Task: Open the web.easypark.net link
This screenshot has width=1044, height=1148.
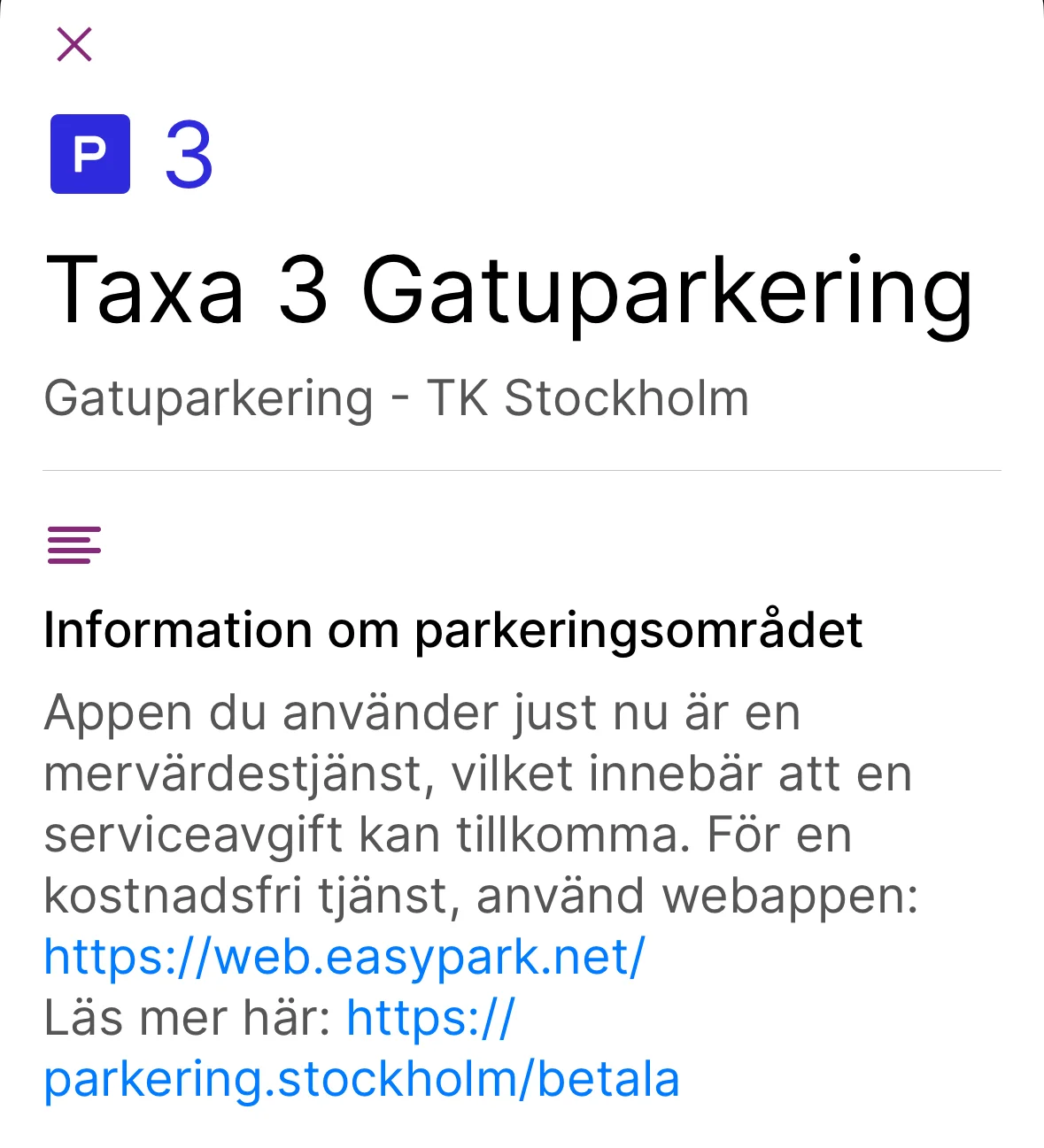Action: [x=344, y=958]
